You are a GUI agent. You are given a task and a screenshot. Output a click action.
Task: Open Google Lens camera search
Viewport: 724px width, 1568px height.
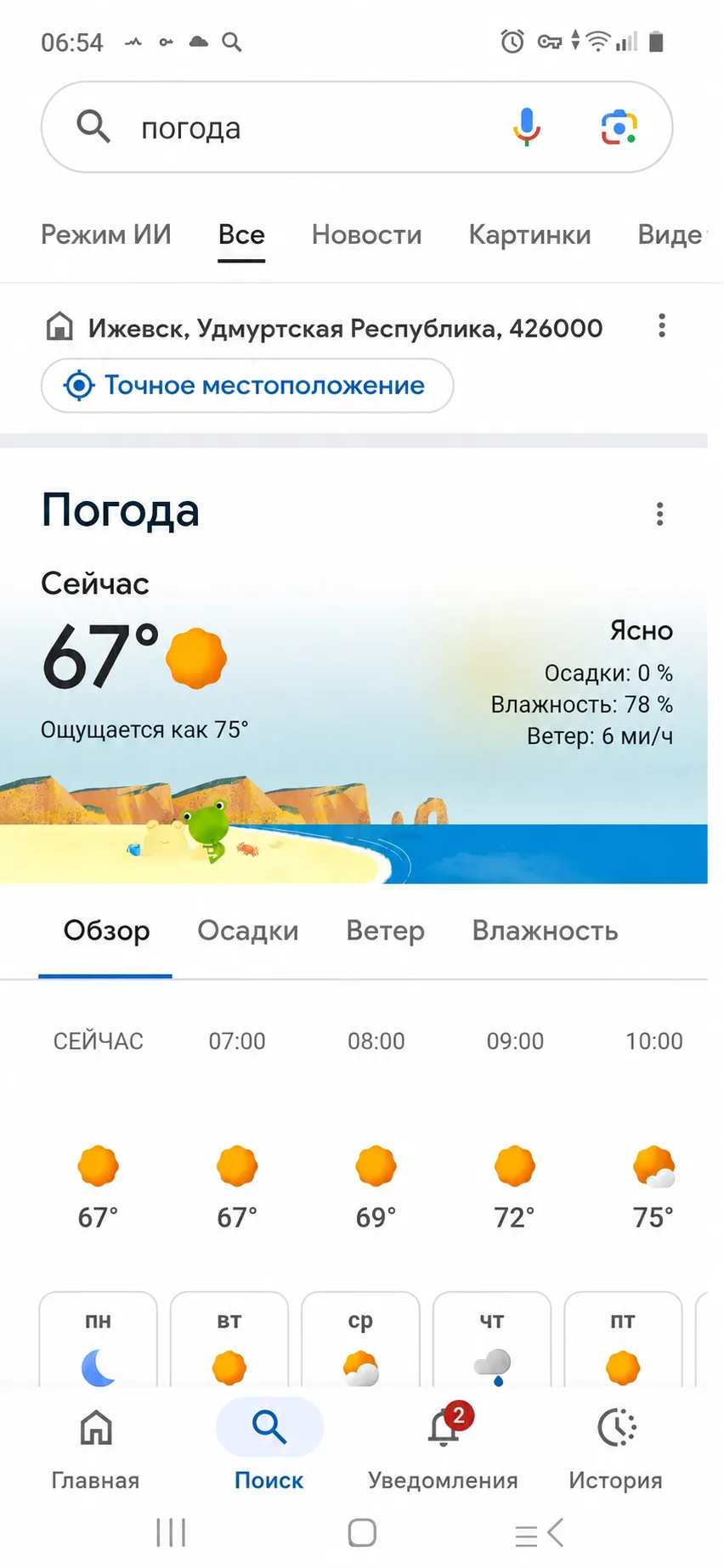click(619, 127)
